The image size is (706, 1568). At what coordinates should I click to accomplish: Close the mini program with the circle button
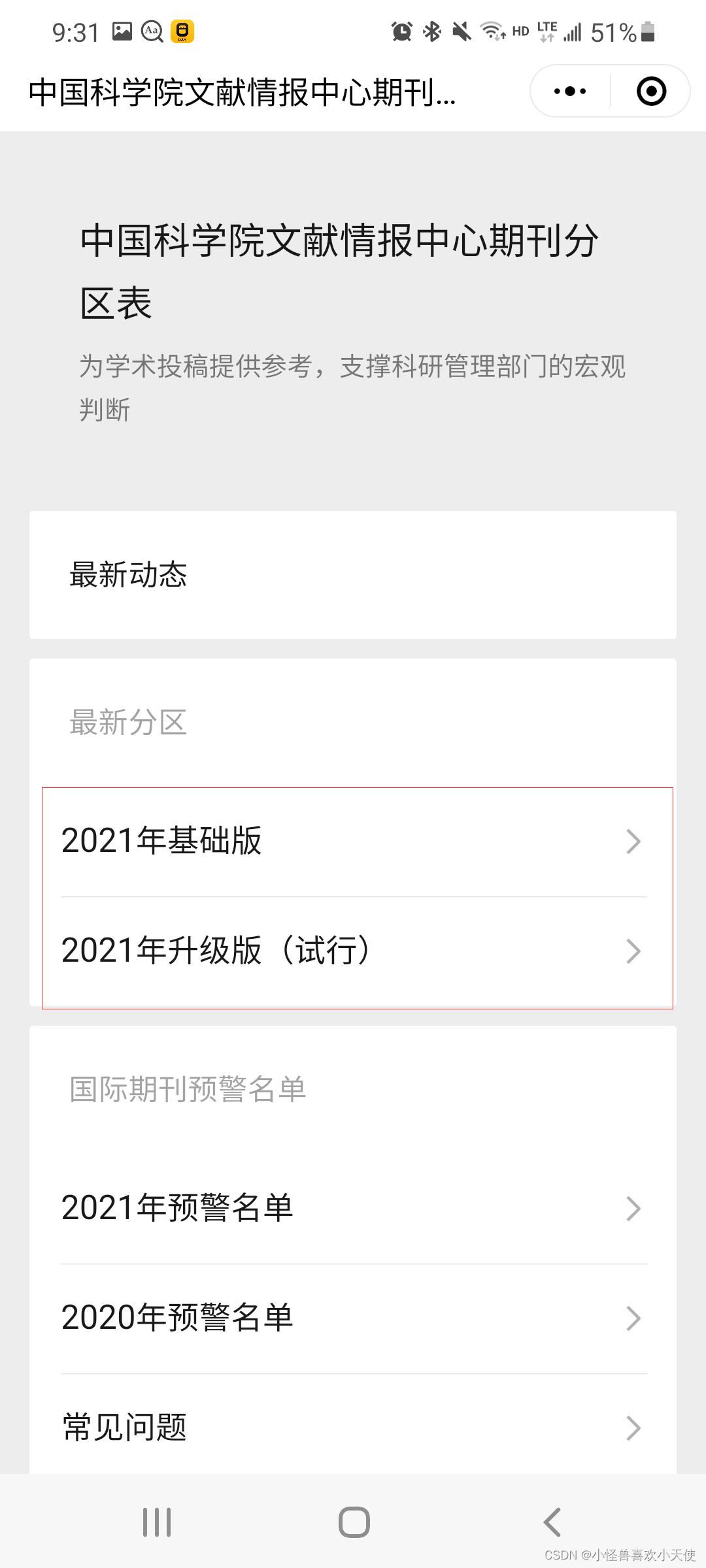click(x=651, y=91)
